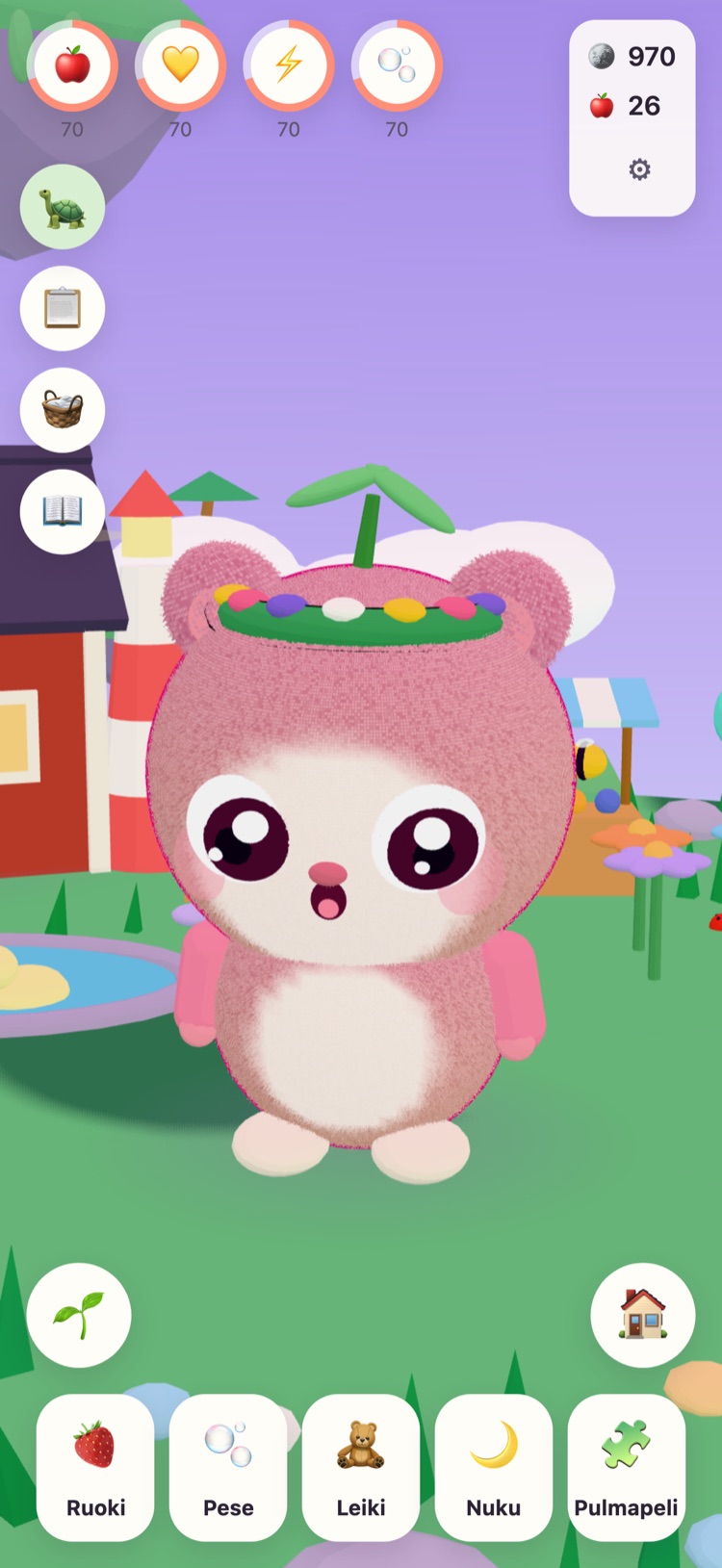
Task: Tap the lightning energy meter
Action: [289, 65]
